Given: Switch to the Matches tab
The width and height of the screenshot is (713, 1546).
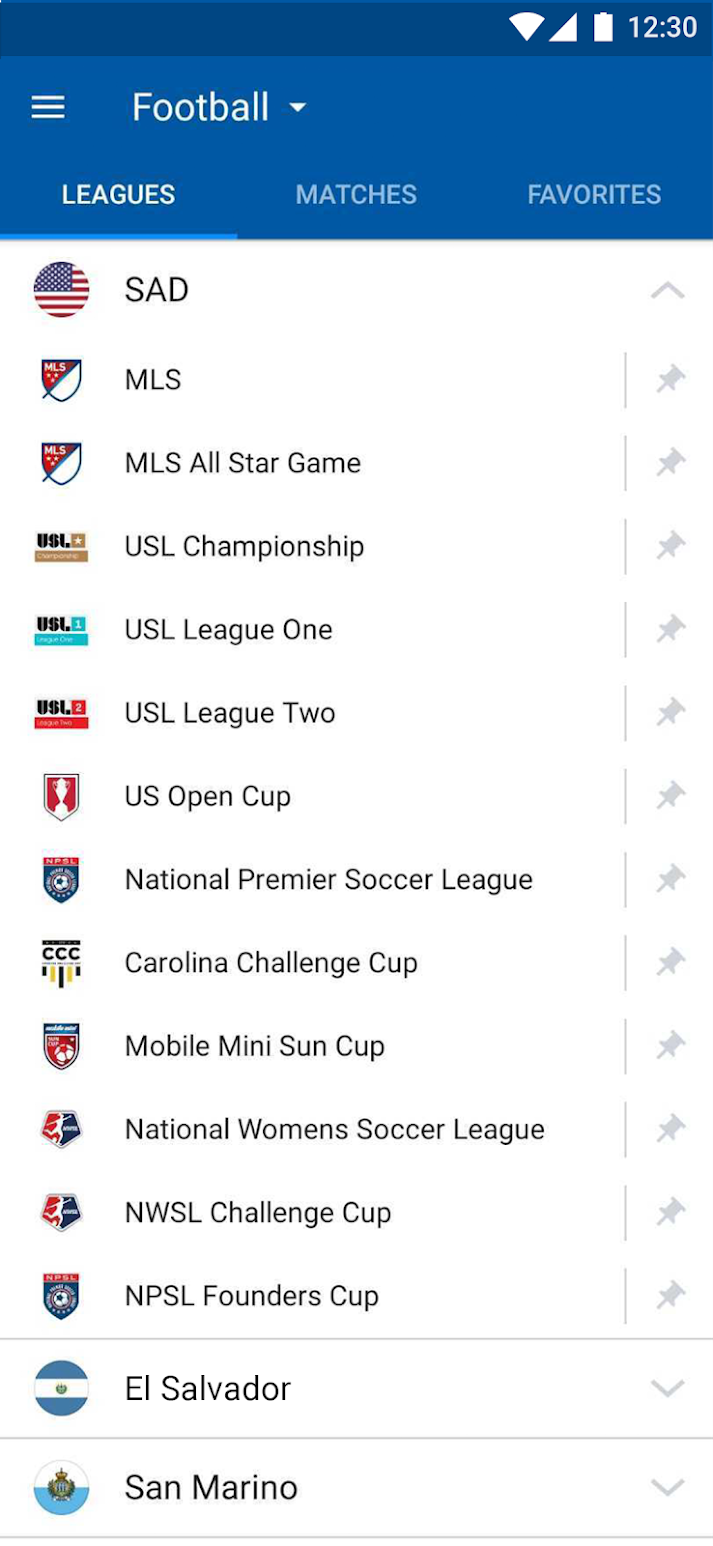Looking at the screenshot, I should tap(356, 194).
